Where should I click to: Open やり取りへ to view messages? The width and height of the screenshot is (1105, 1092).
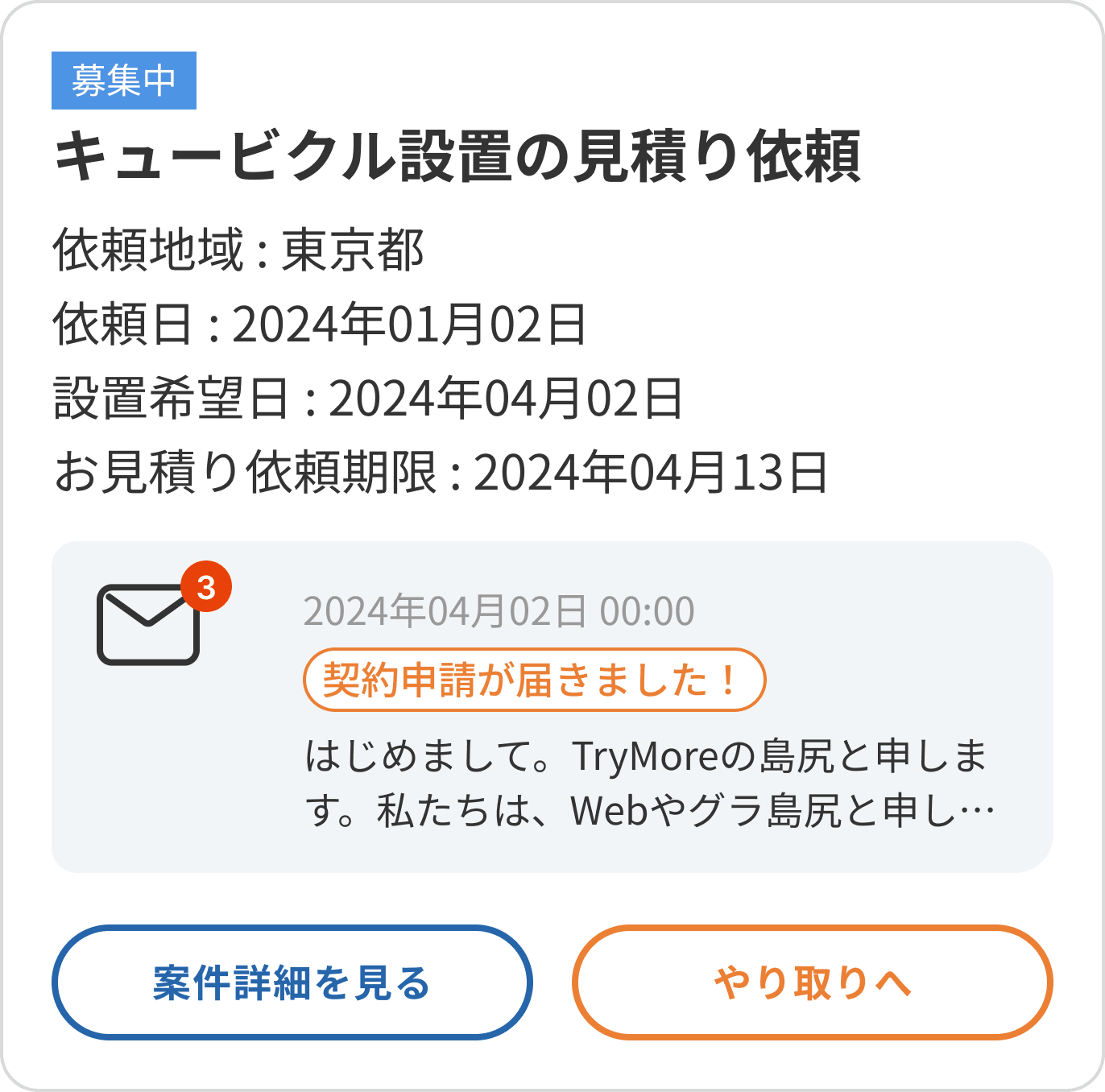point(812,982)
